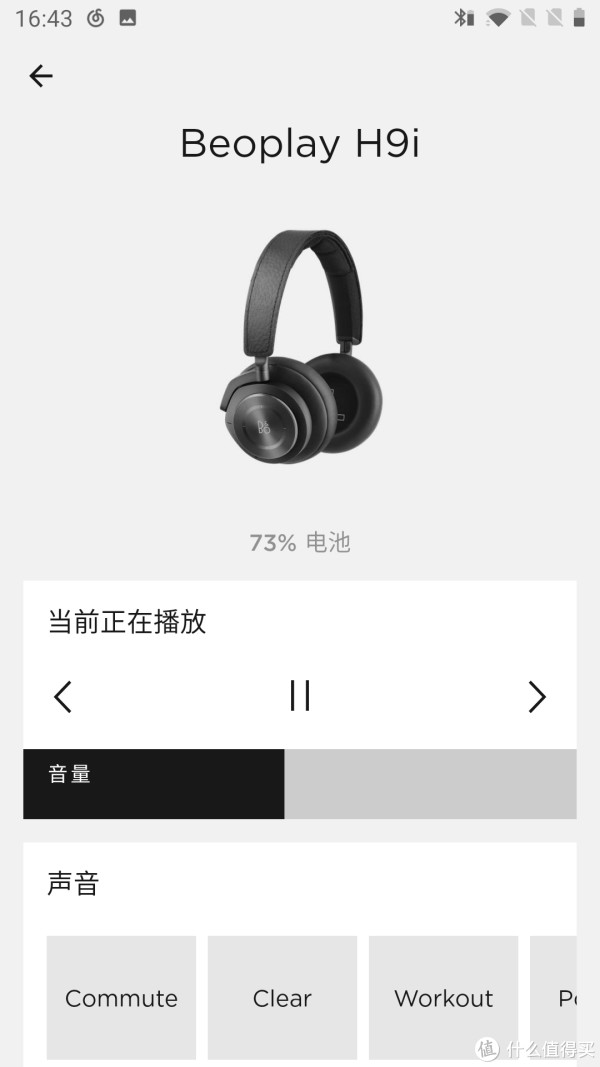Skip to the previous track

pyautogui.click(x=63, y=696)
